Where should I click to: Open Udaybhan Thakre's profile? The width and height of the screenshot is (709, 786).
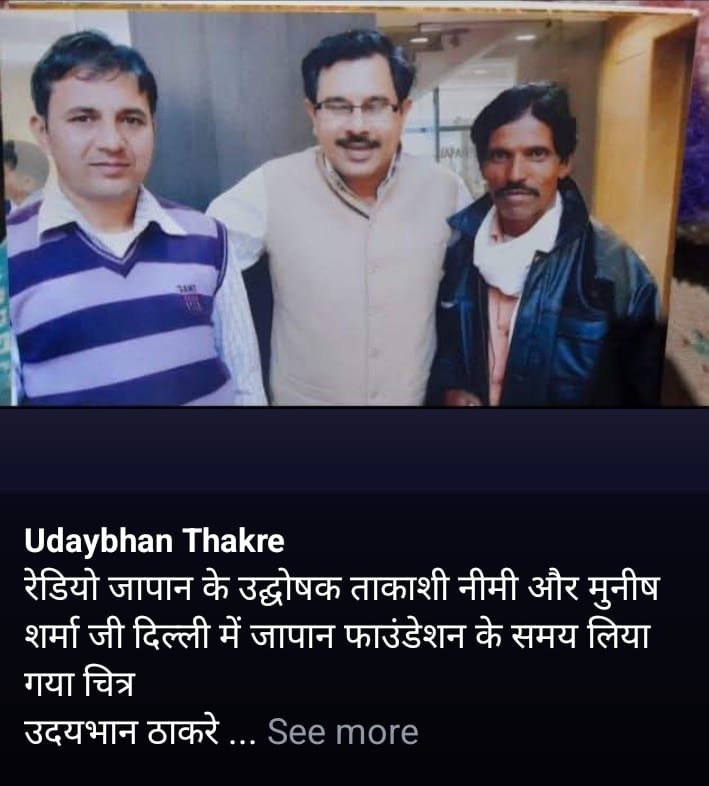pos(154,542)
